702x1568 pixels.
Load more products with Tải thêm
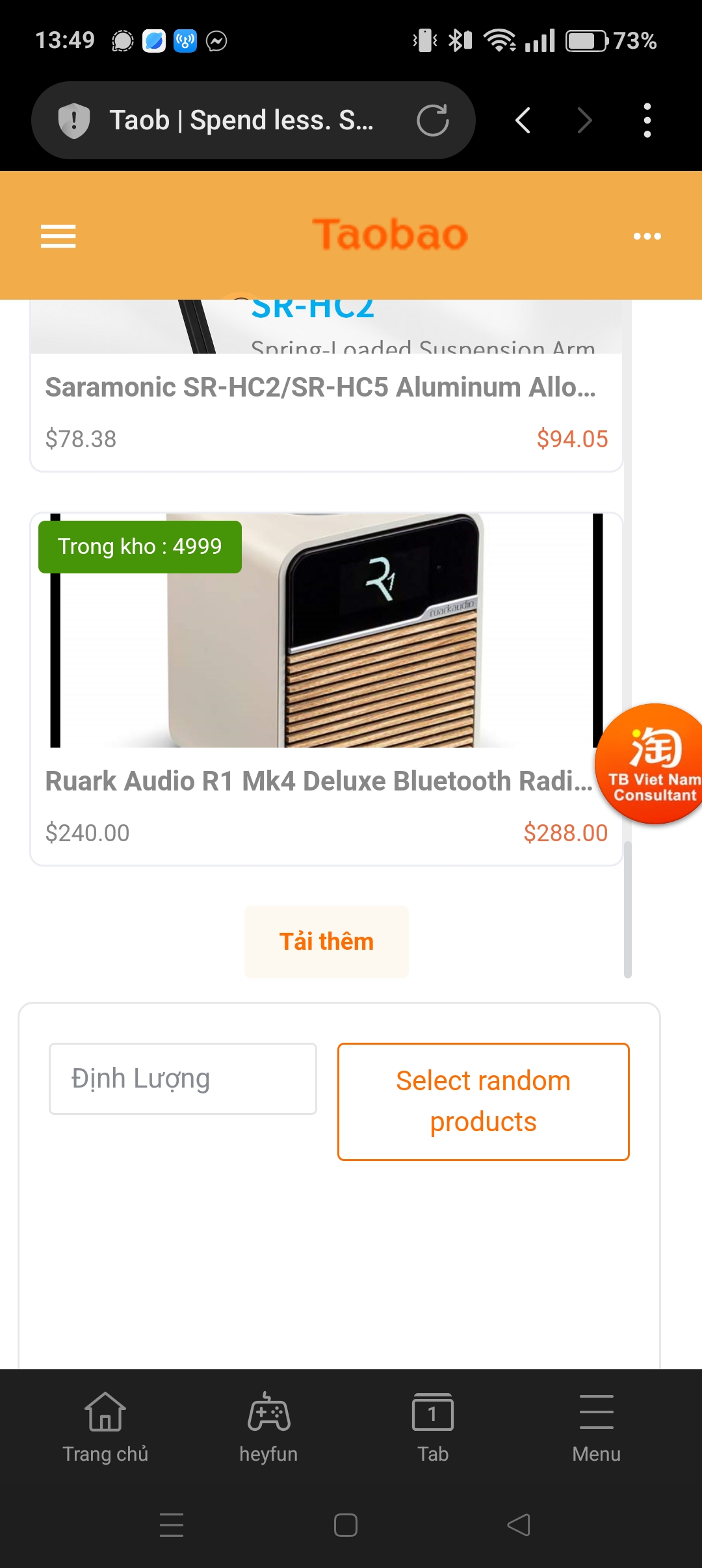326,941
